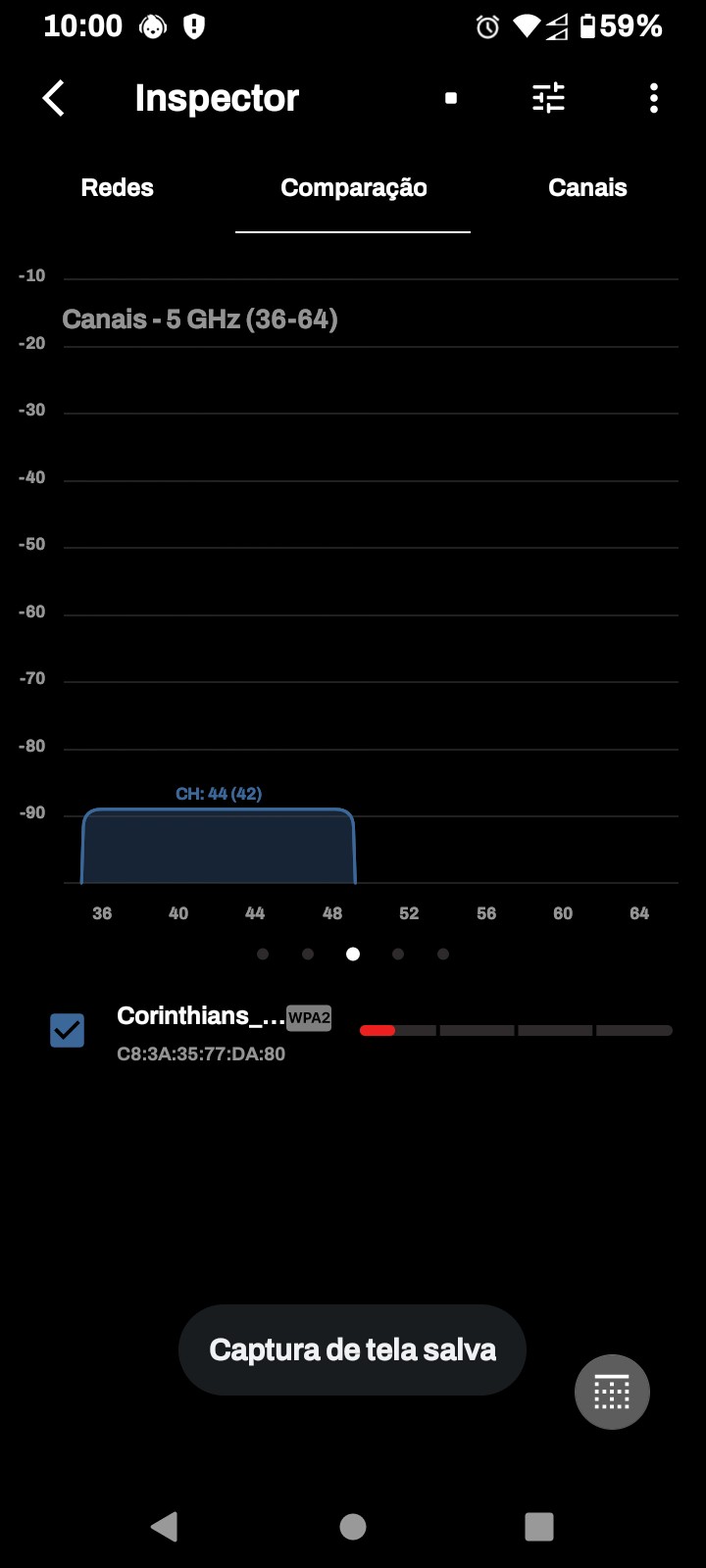Select the Comparação tab
The width and height of the screenshot is (706, 1568).
[353, 188]
